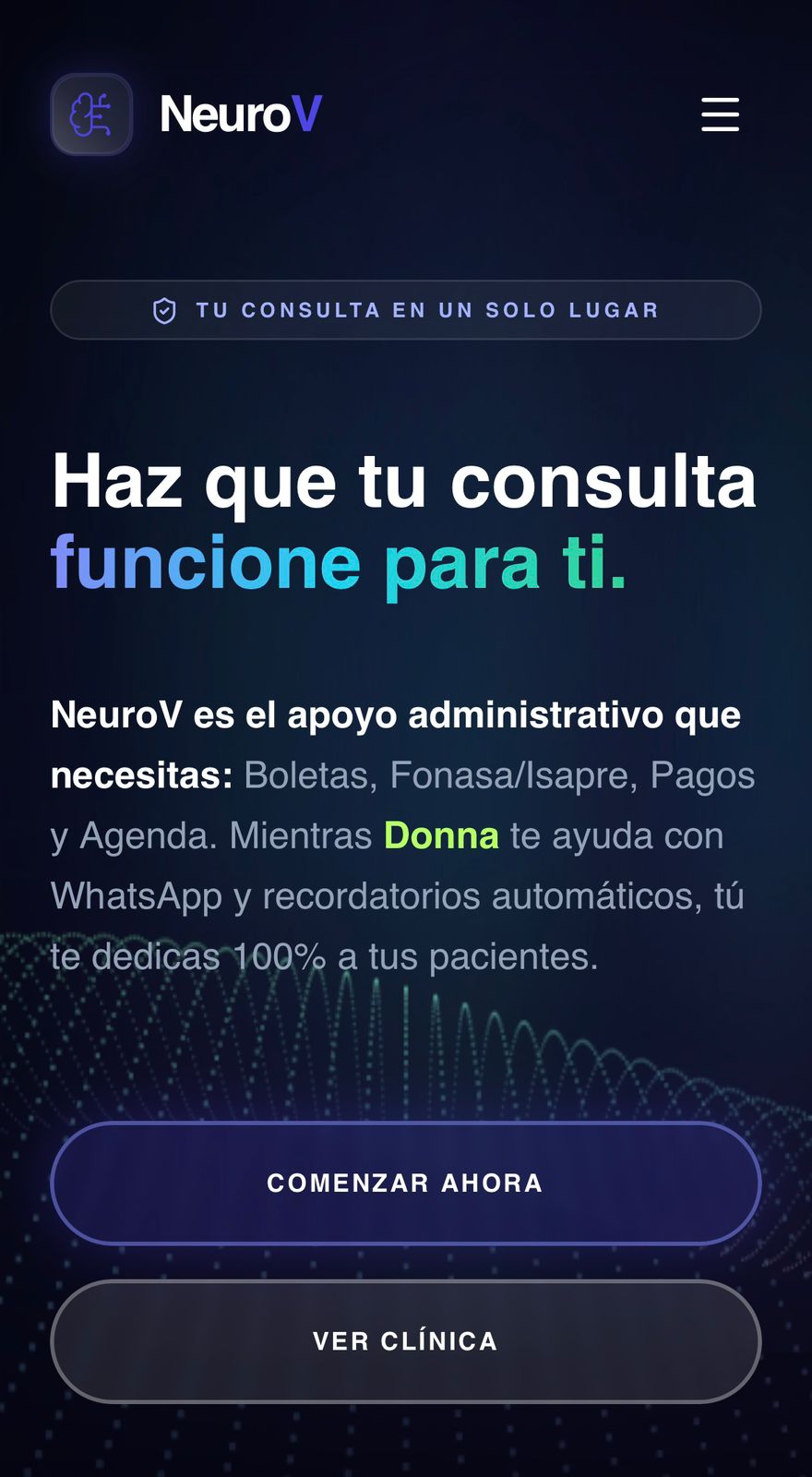Click the headline 'Haz que tu consulta'
Image resolution: width=812 pixels, height=1477 pixels.
point(406,480)
